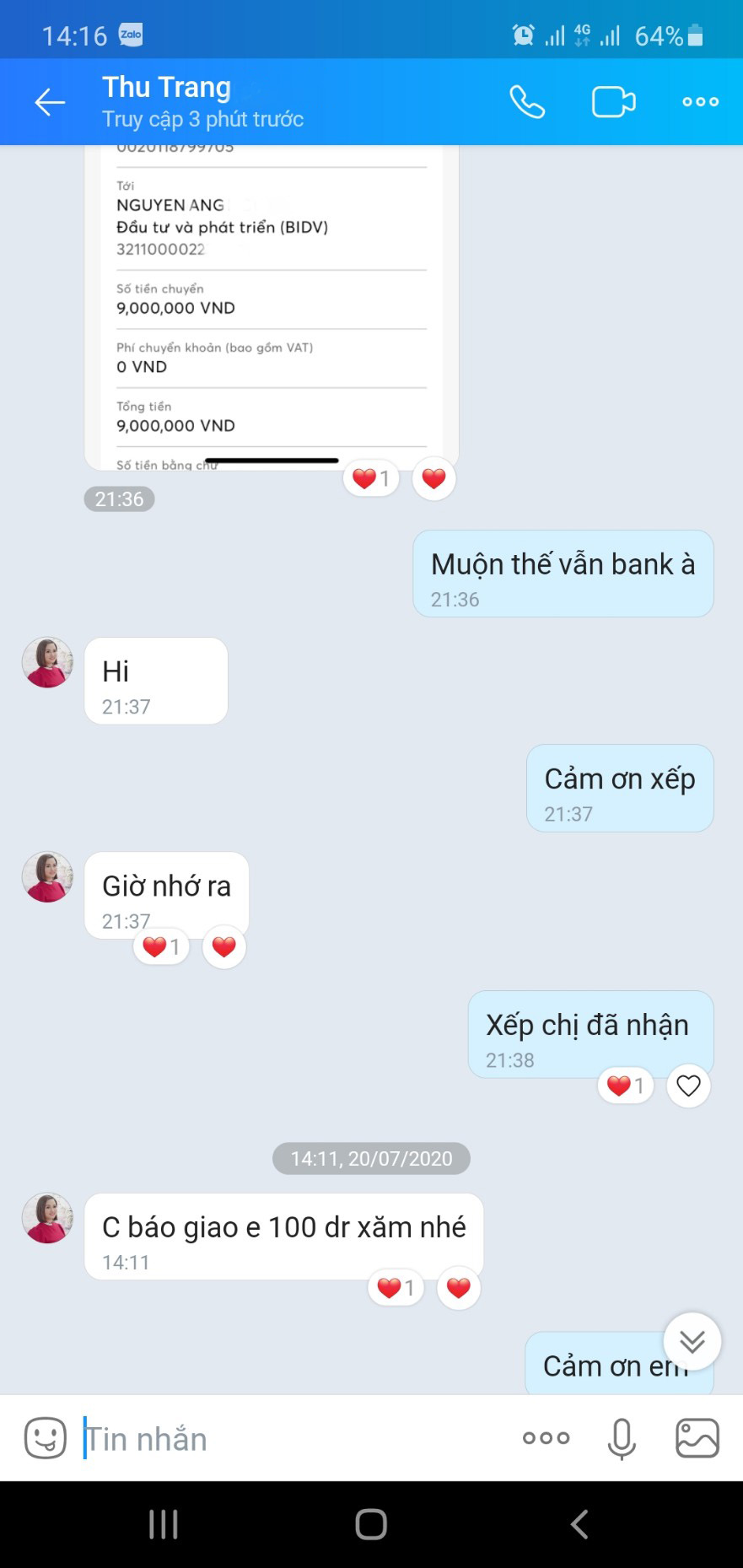The height and width of the screenshot is (1568, 743).
Task: Start a voice call with Thu Trang
Action: click(527, 102)
